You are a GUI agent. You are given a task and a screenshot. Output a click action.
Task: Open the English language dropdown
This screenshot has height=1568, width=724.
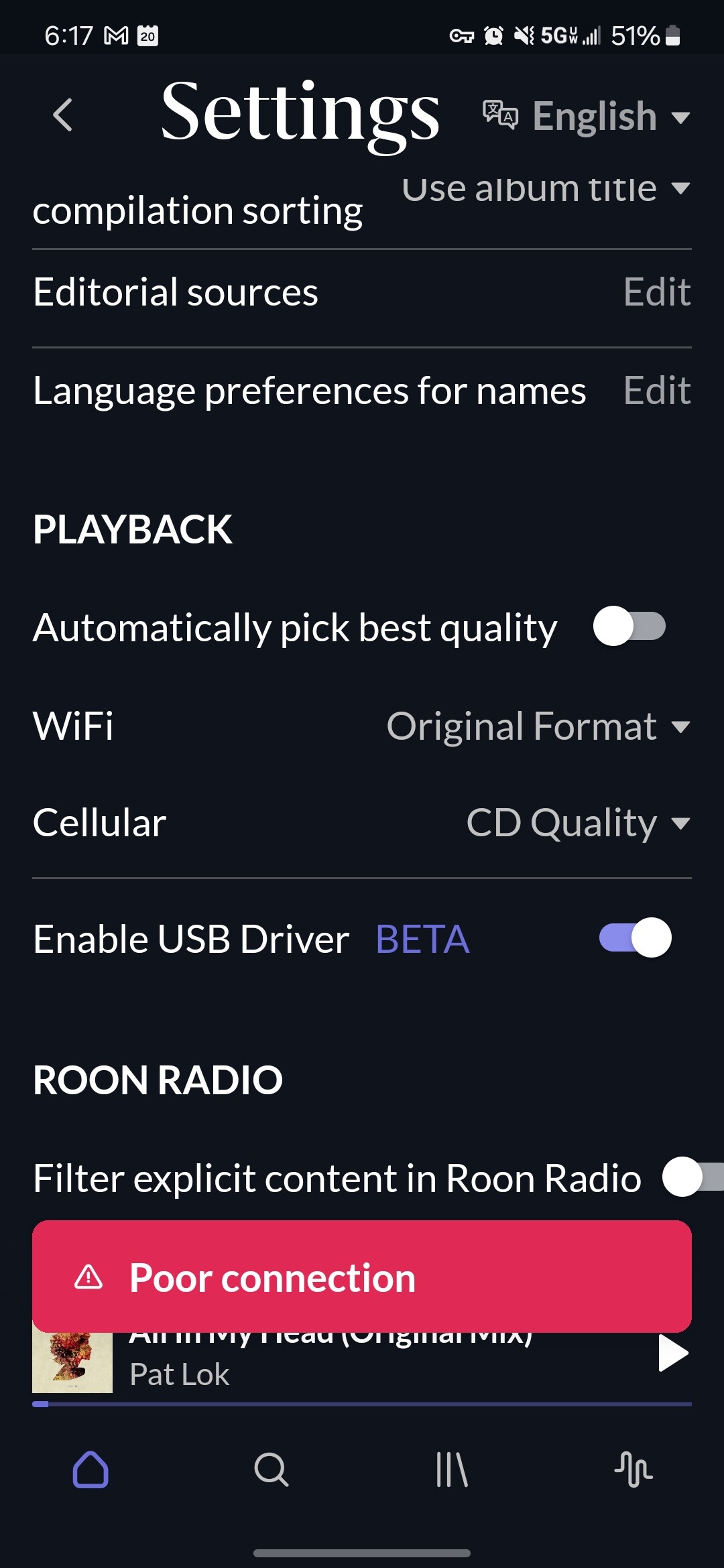click(x=587, y=117)
